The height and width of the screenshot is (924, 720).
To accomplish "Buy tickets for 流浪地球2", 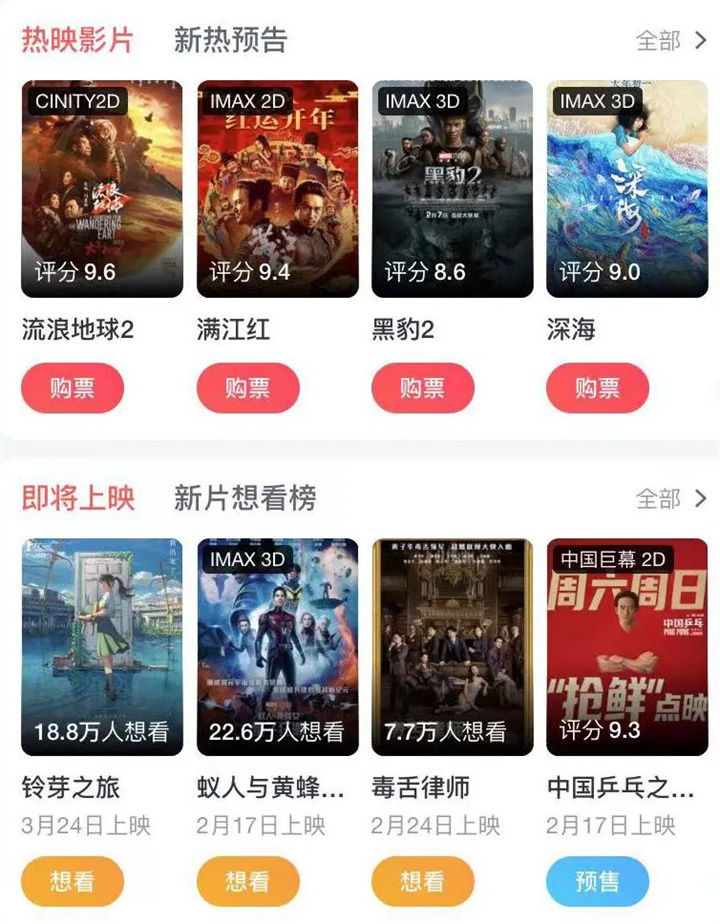I will pos(72,388).
